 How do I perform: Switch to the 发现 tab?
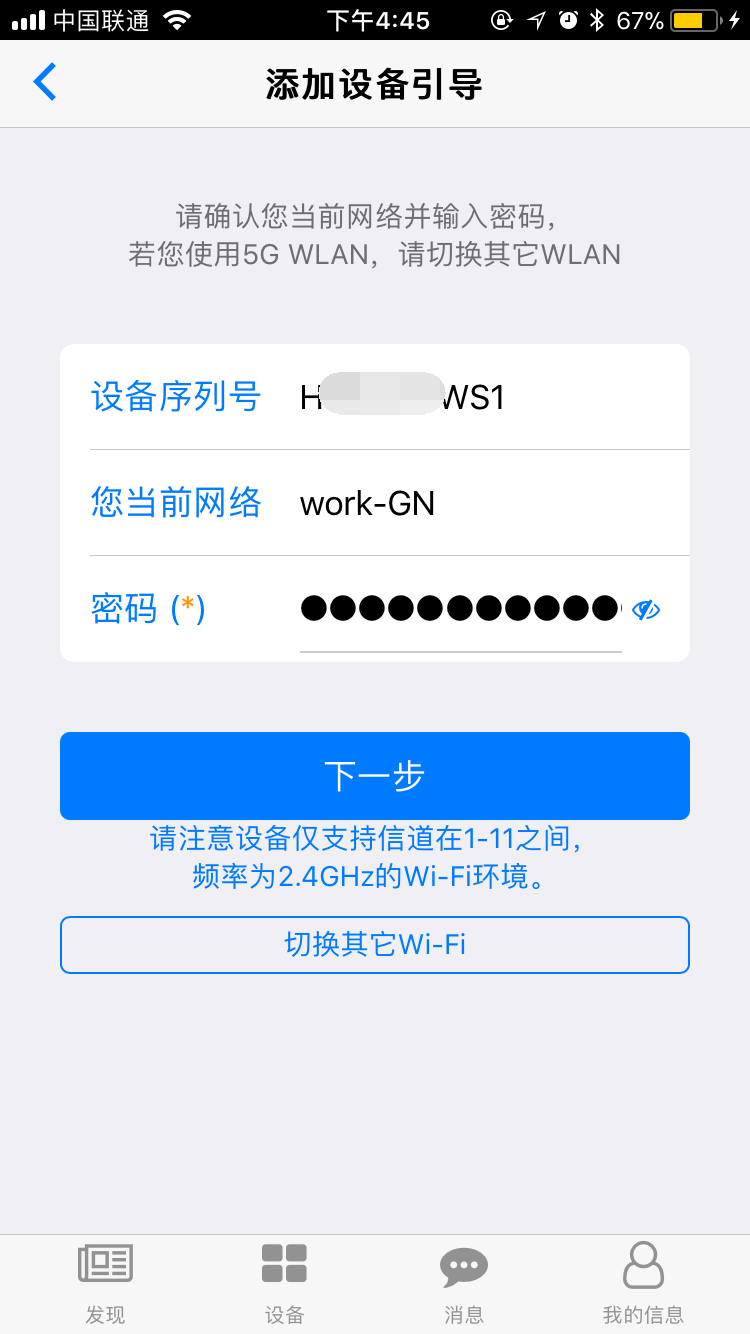click(105, 1284)
